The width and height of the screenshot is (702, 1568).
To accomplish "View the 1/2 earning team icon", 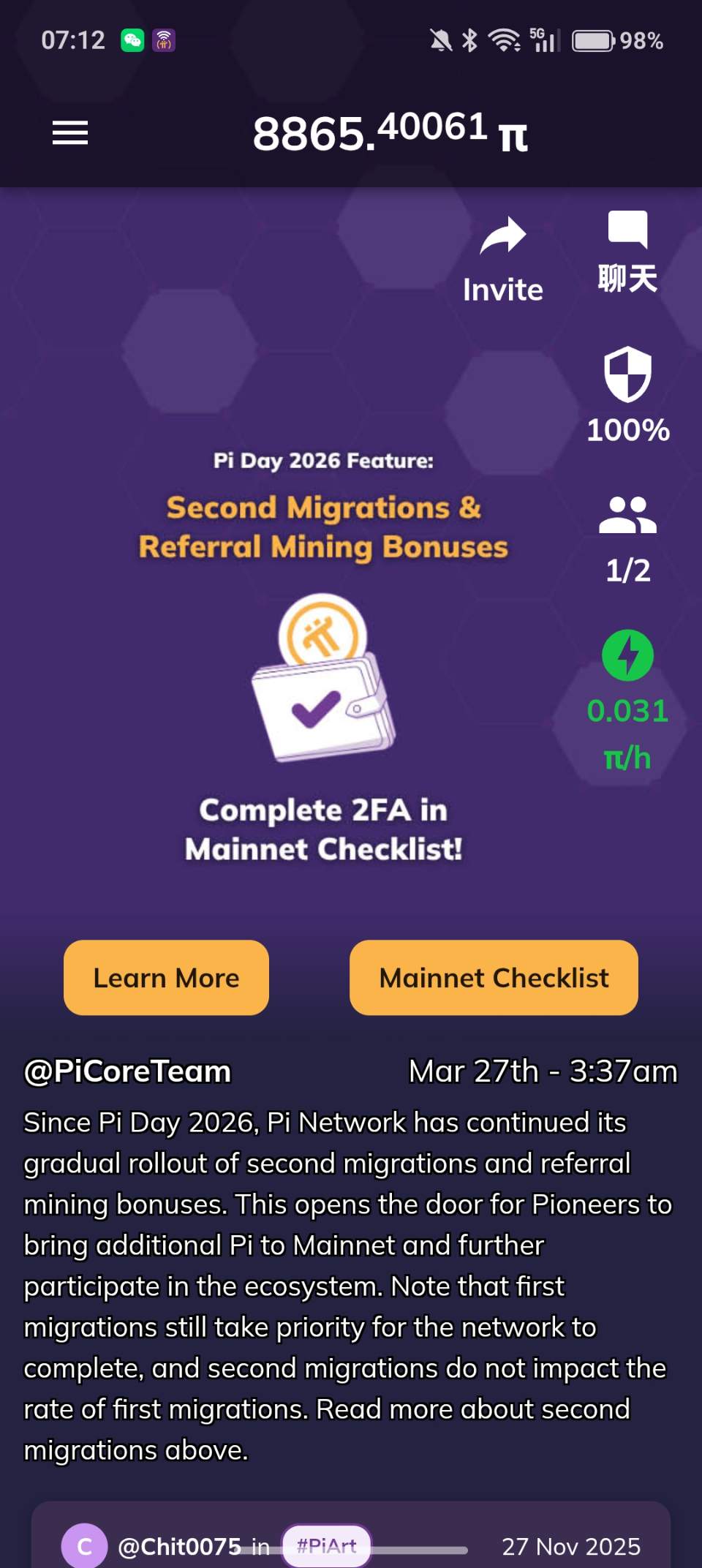I will (627, 515).
